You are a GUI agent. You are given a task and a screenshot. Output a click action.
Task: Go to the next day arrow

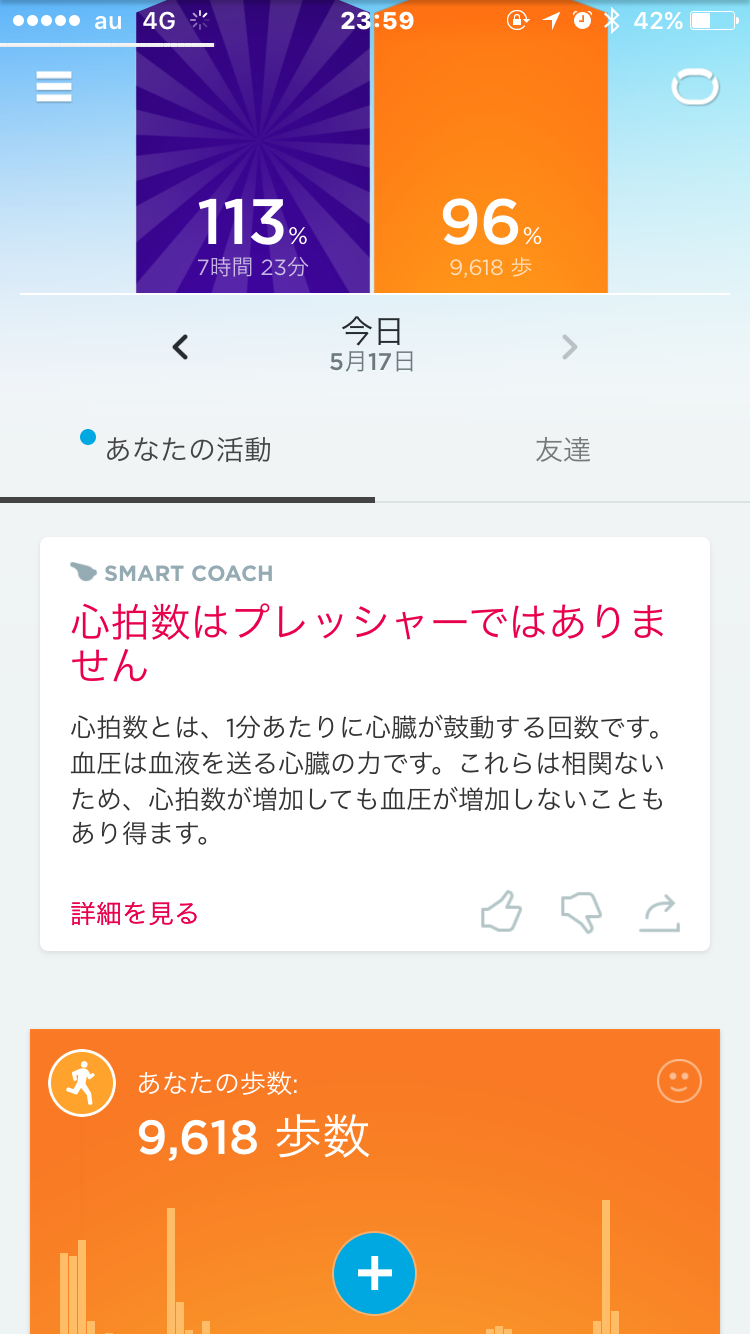569,347
